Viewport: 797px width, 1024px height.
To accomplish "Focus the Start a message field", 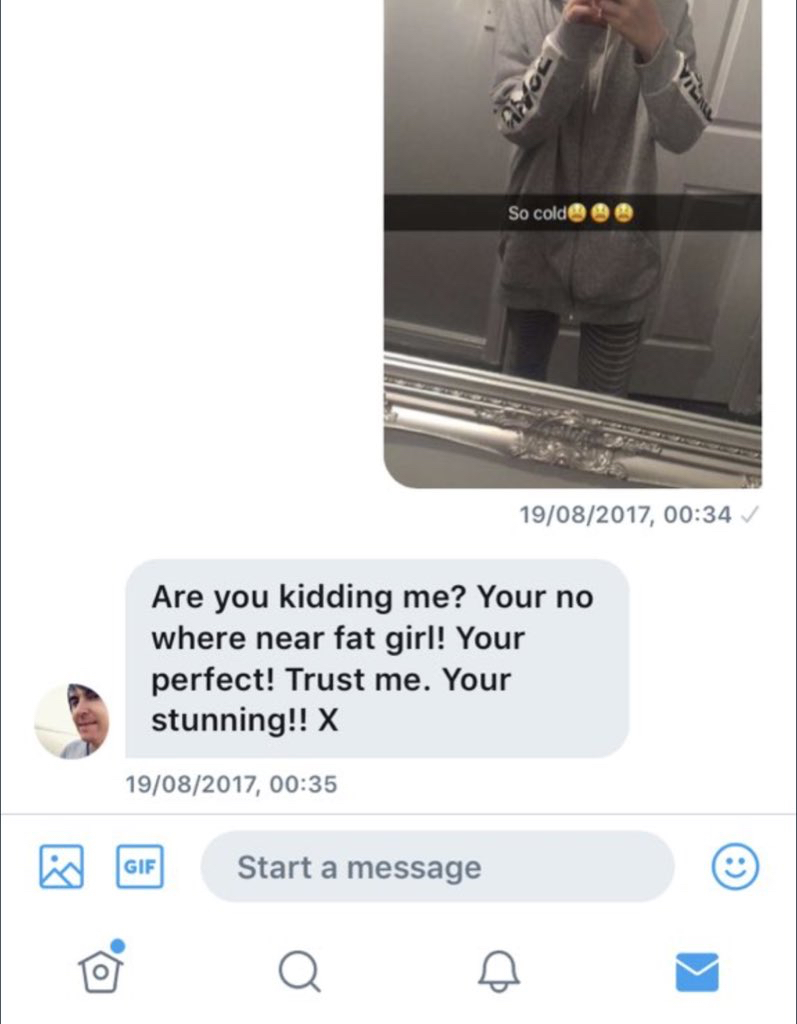I will pyautogui.click(x=437, y=867).
